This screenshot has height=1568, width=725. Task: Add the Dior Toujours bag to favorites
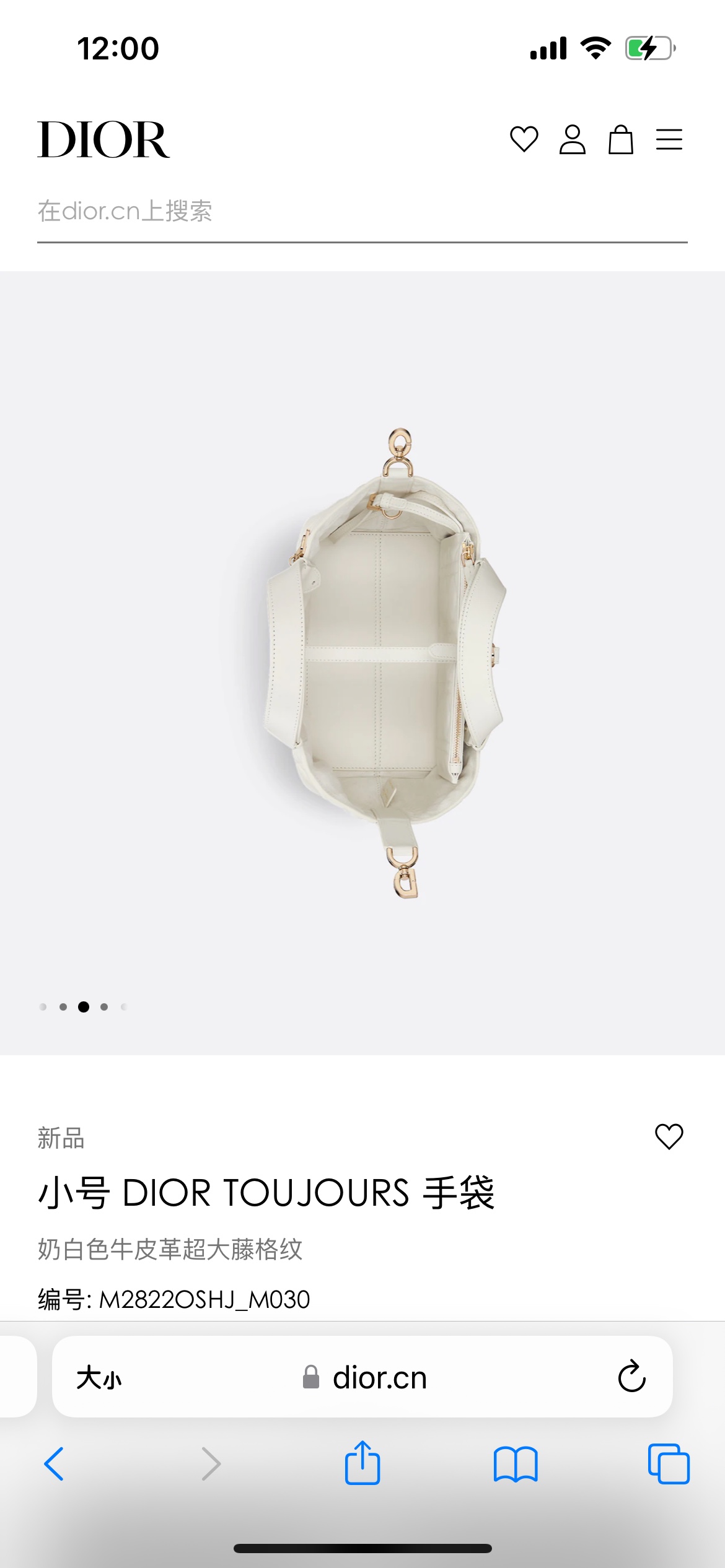click(669, 1136)
